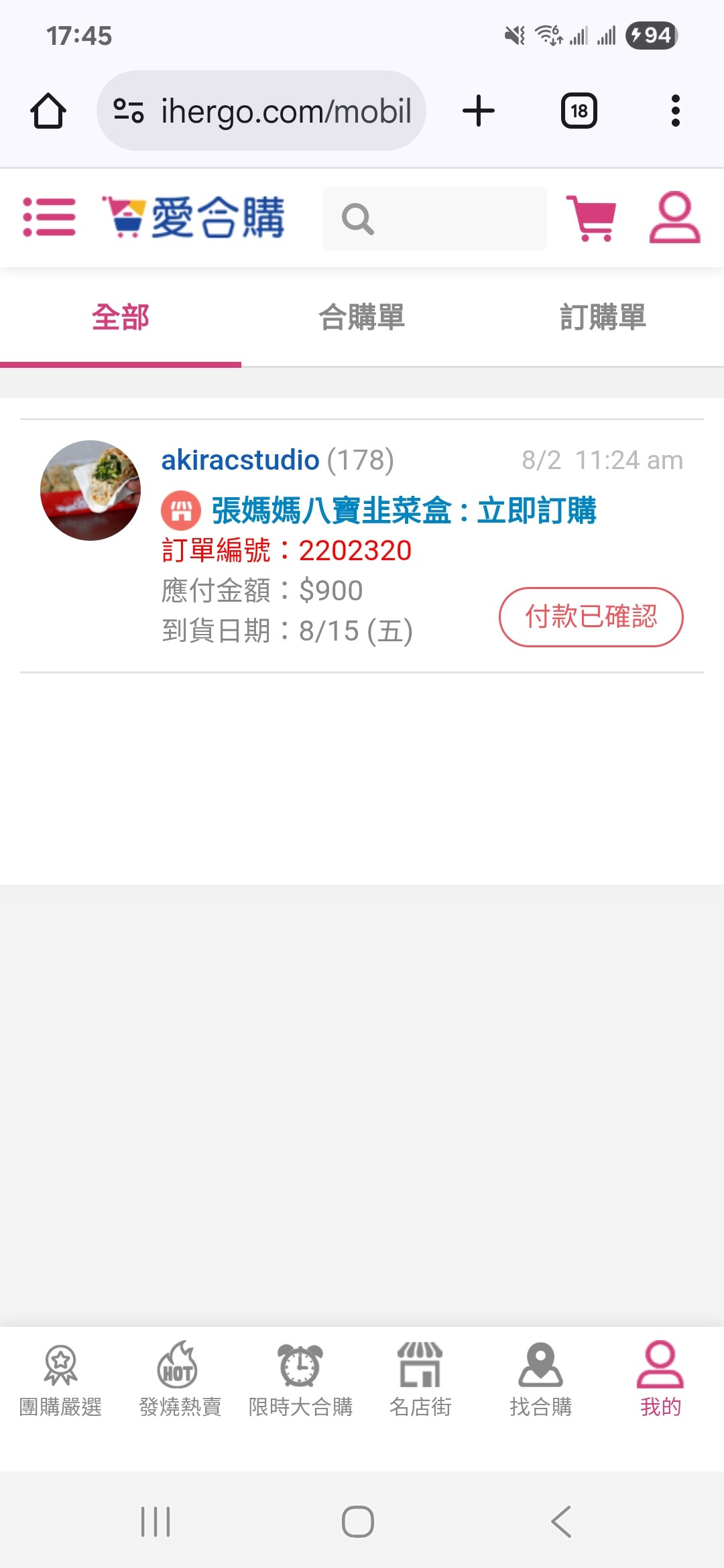Open 張媽媽八寶韭菜盒：立即訂購 link
The height and width of the screenshot is (1568, 724).
click(x=404, y=511)
